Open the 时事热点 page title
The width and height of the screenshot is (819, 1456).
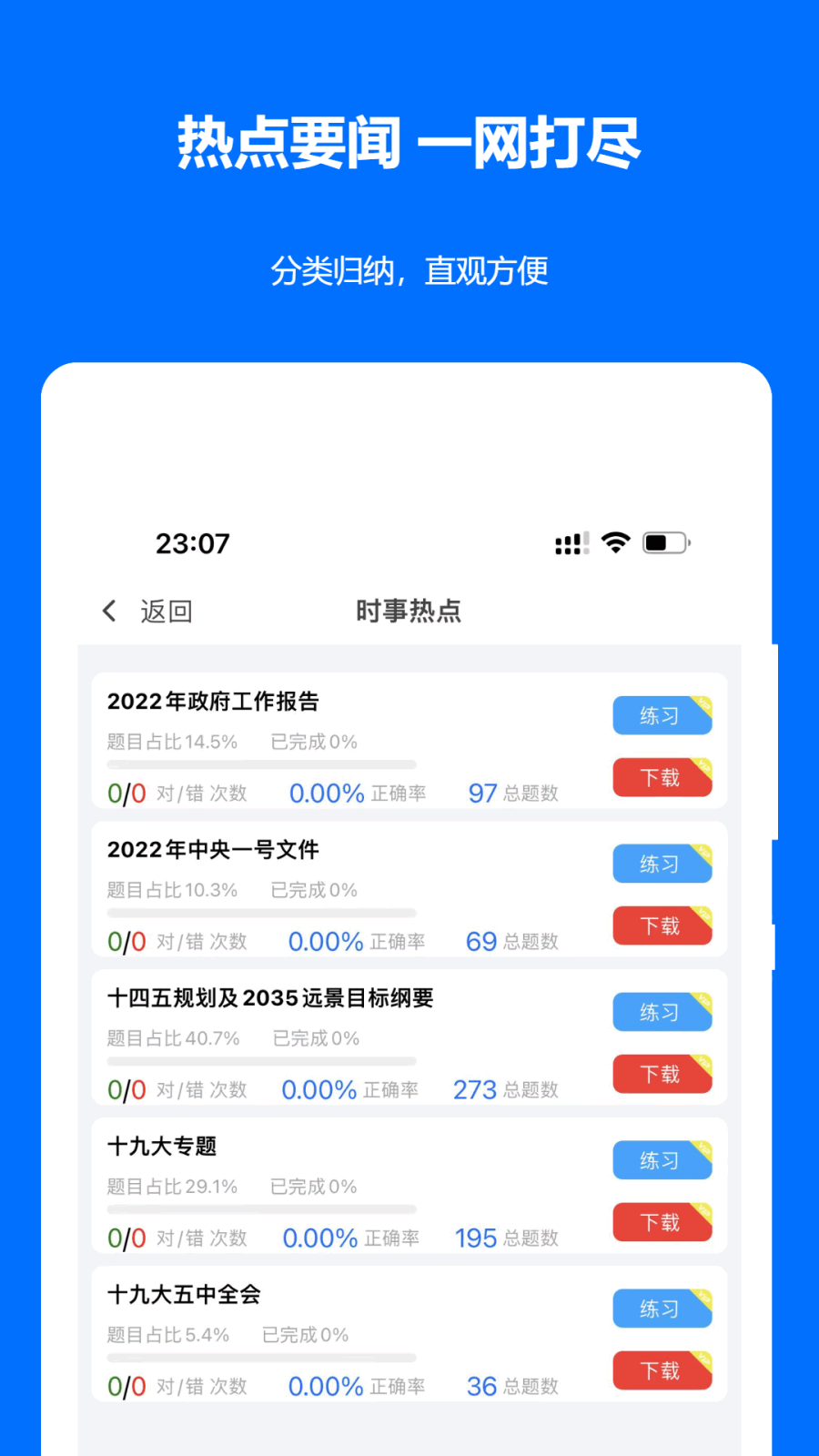click(x=409, y=611)
